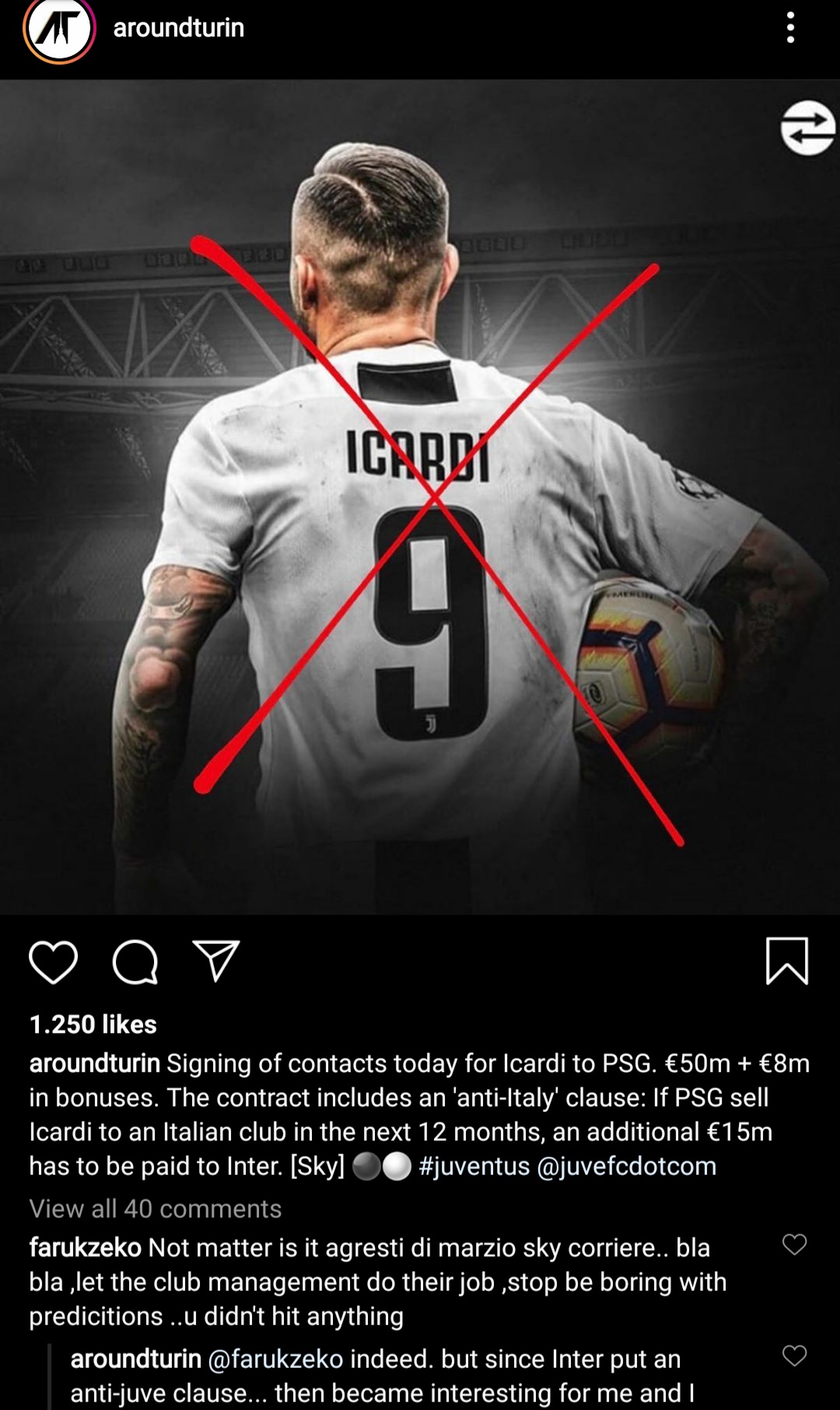Like farukzeko's comment
Viewport: 840px width, 1410px height.
pos(794,1244)
